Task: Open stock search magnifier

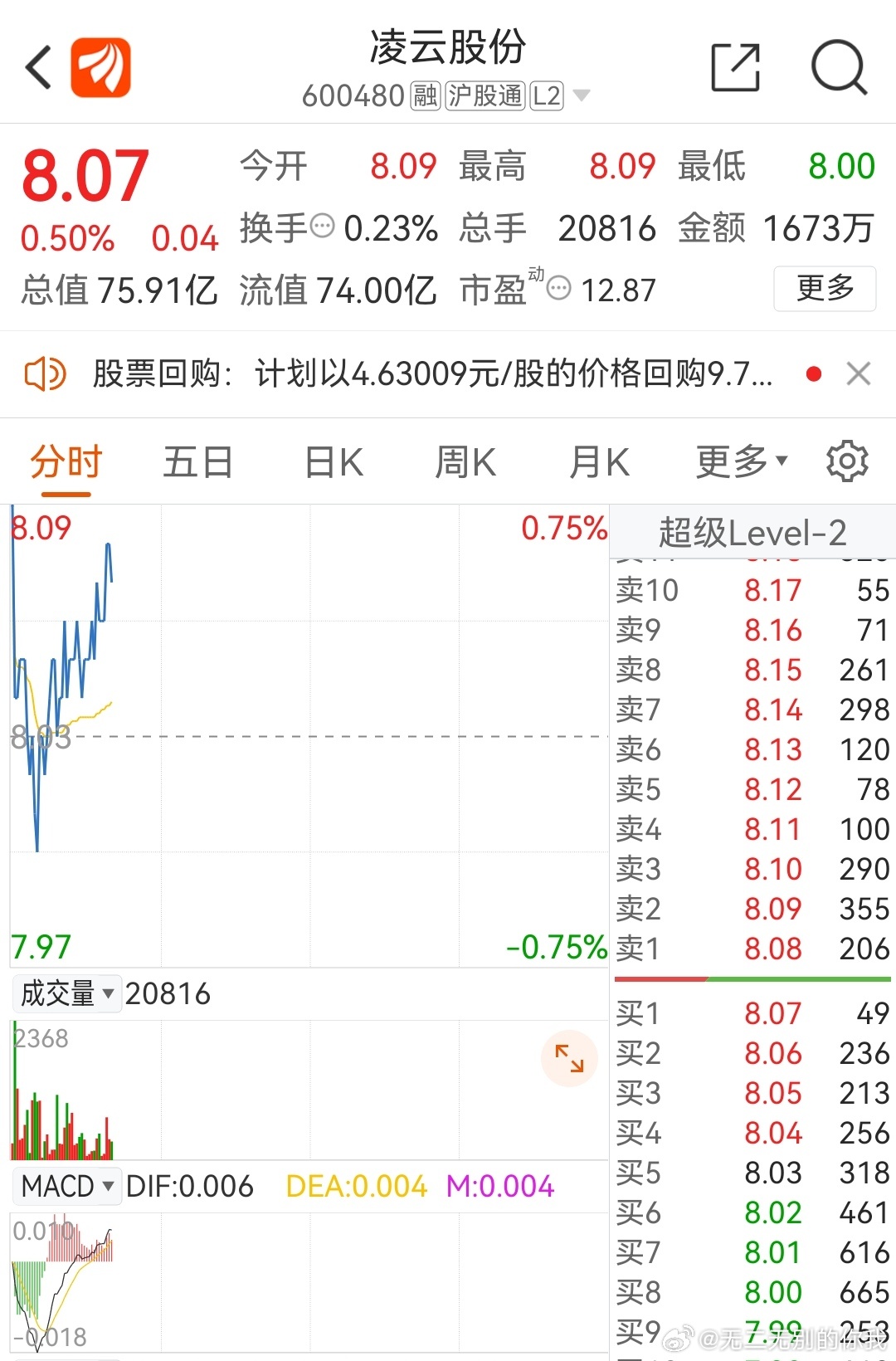Action: pyautogui.click(x=839, y=67)
